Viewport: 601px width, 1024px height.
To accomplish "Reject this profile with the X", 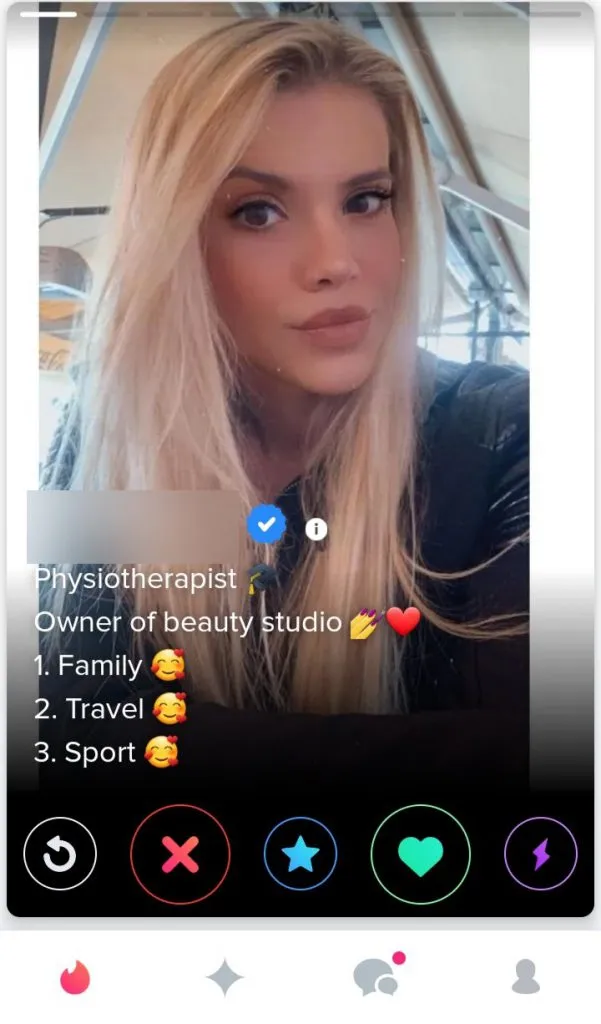I will coord(180,854).
